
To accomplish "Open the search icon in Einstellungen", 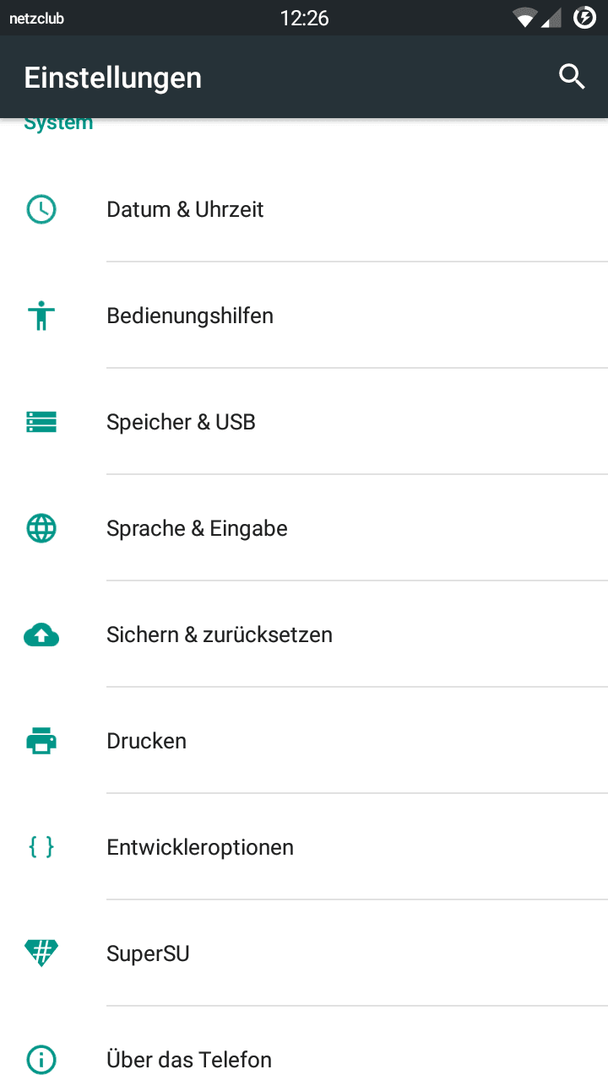I will (572, 76).
